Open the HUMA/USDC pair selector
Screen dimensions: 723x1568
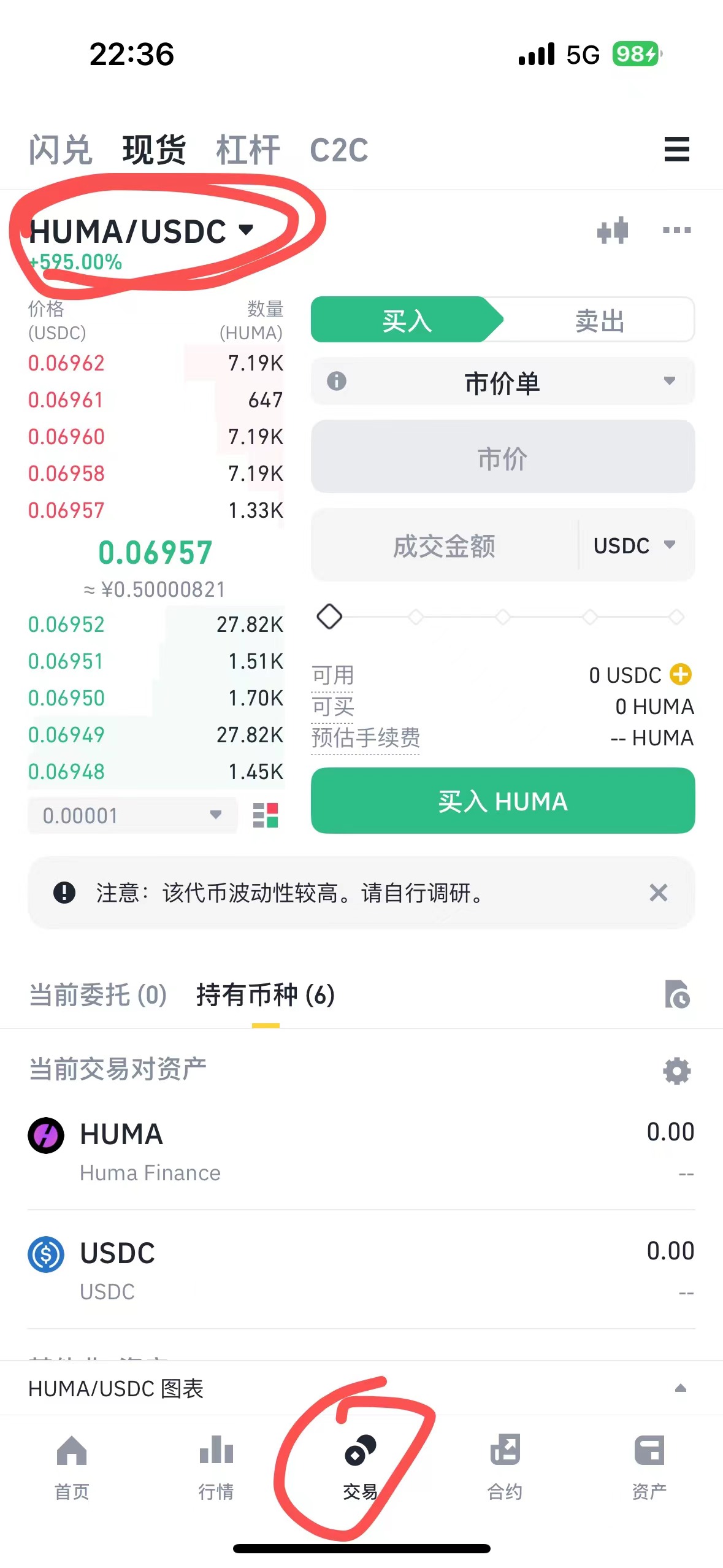pyautogui.click(x=141, y=232)
